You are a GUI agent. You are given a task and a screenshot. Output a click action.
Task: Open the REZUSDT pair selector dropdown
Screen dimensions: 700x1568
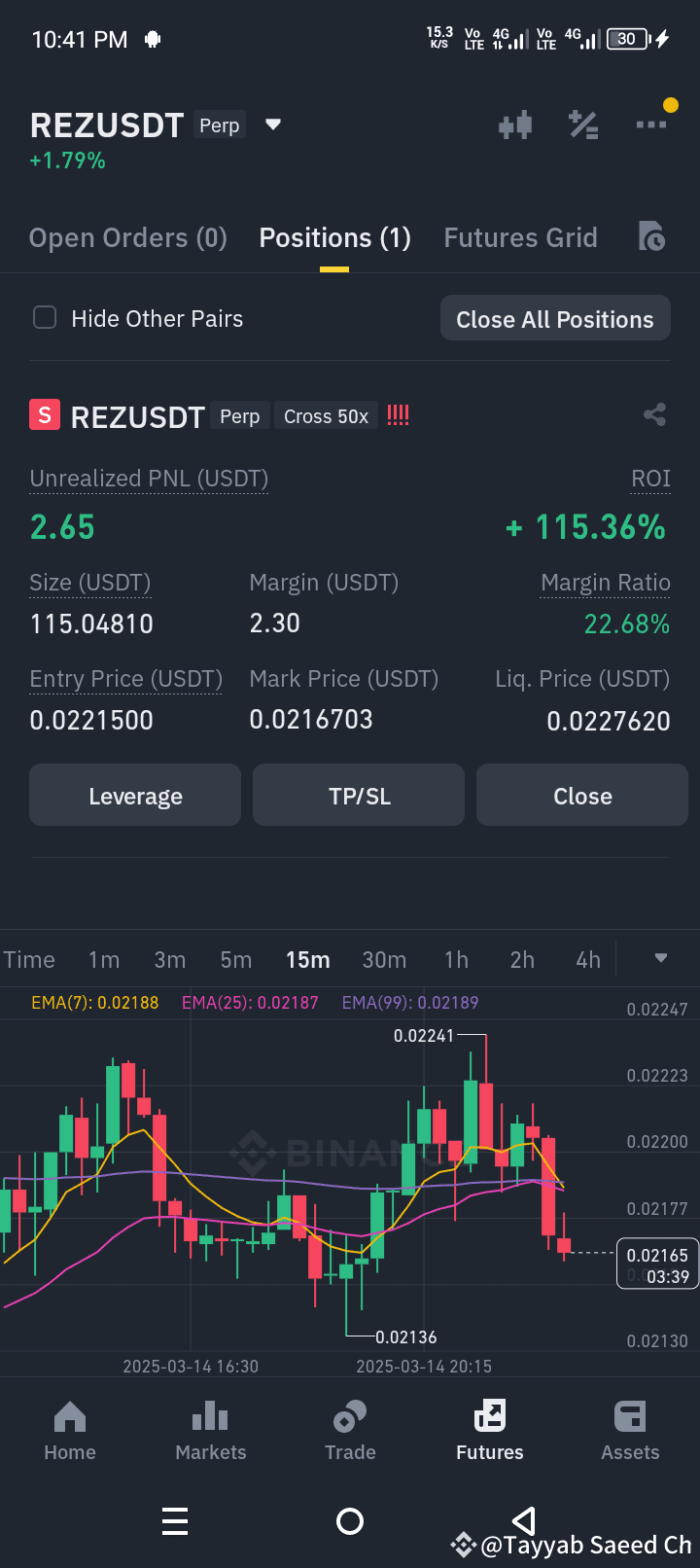[x=273, y=125]
